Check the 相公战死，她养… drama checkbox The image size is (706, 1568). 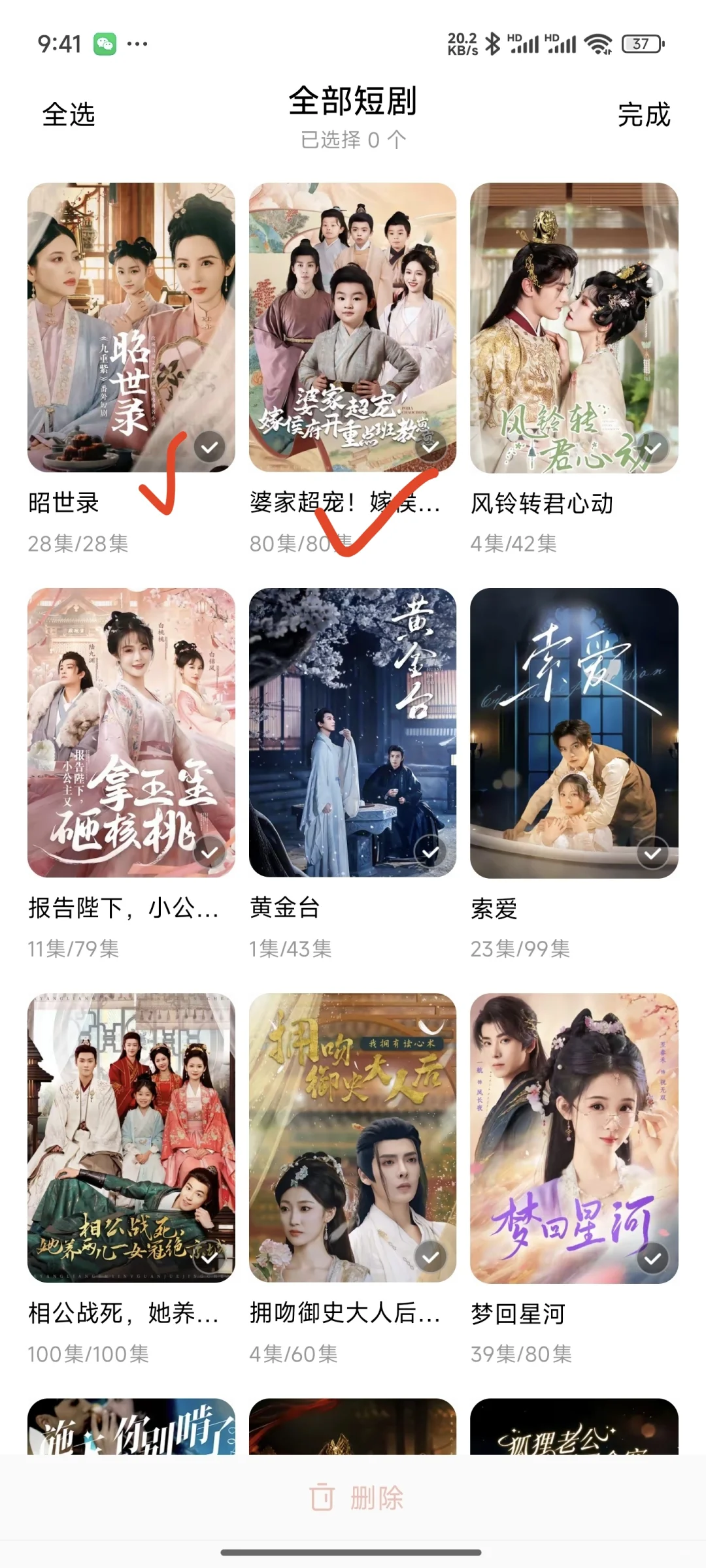coord(209,1258)
